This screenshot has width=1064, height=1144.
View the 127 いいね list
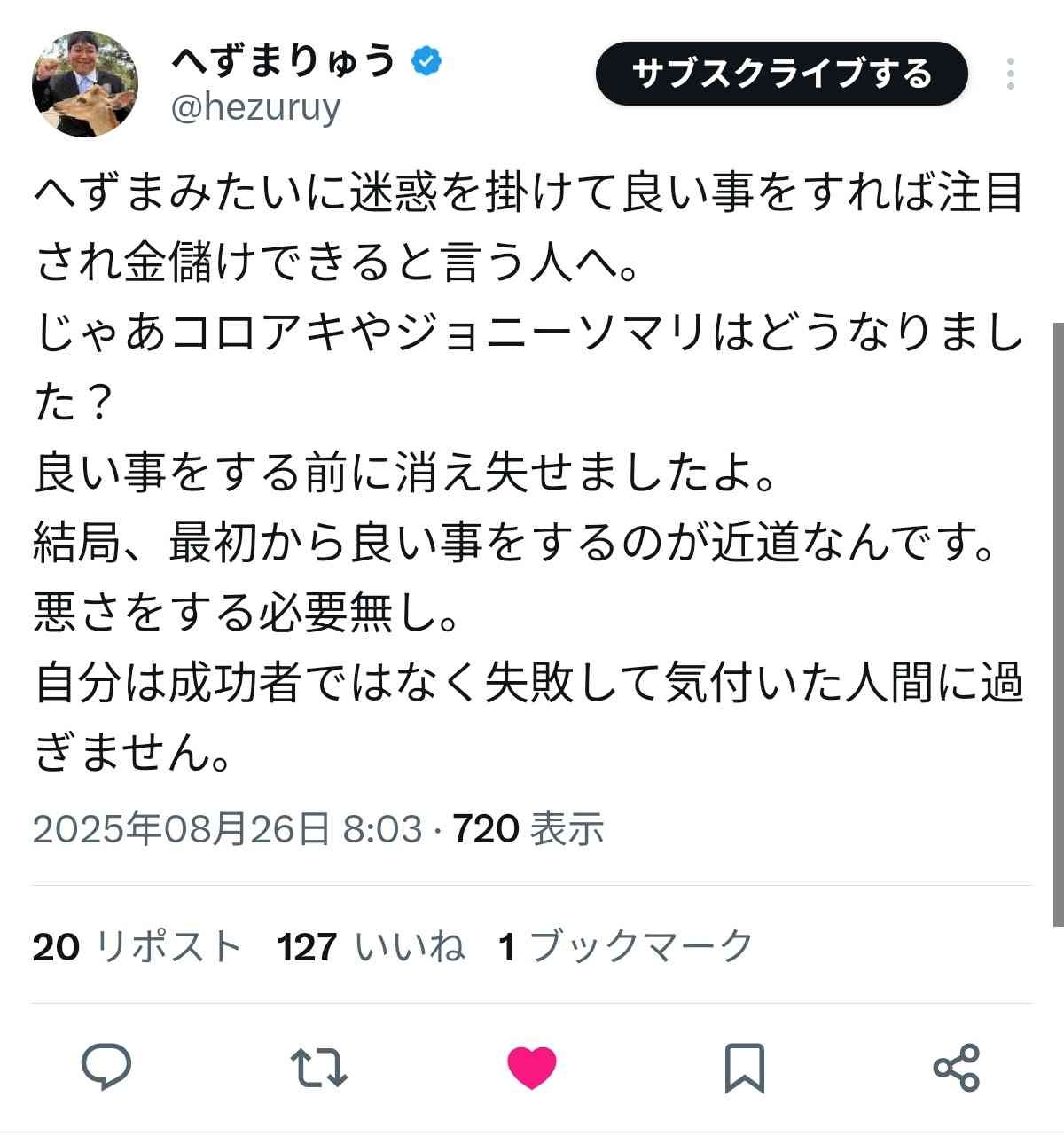click(372, 946)
